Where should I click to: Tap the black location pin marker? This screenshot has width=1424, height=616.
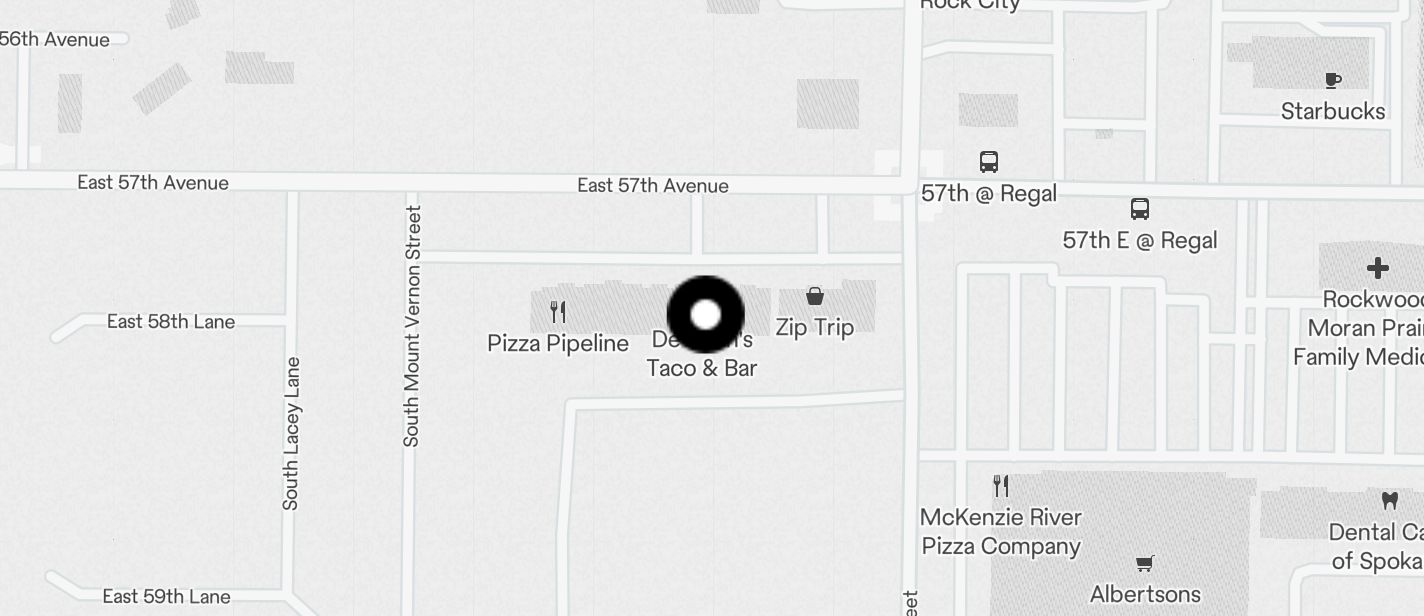pyautogui.click(x=705, y=314)
